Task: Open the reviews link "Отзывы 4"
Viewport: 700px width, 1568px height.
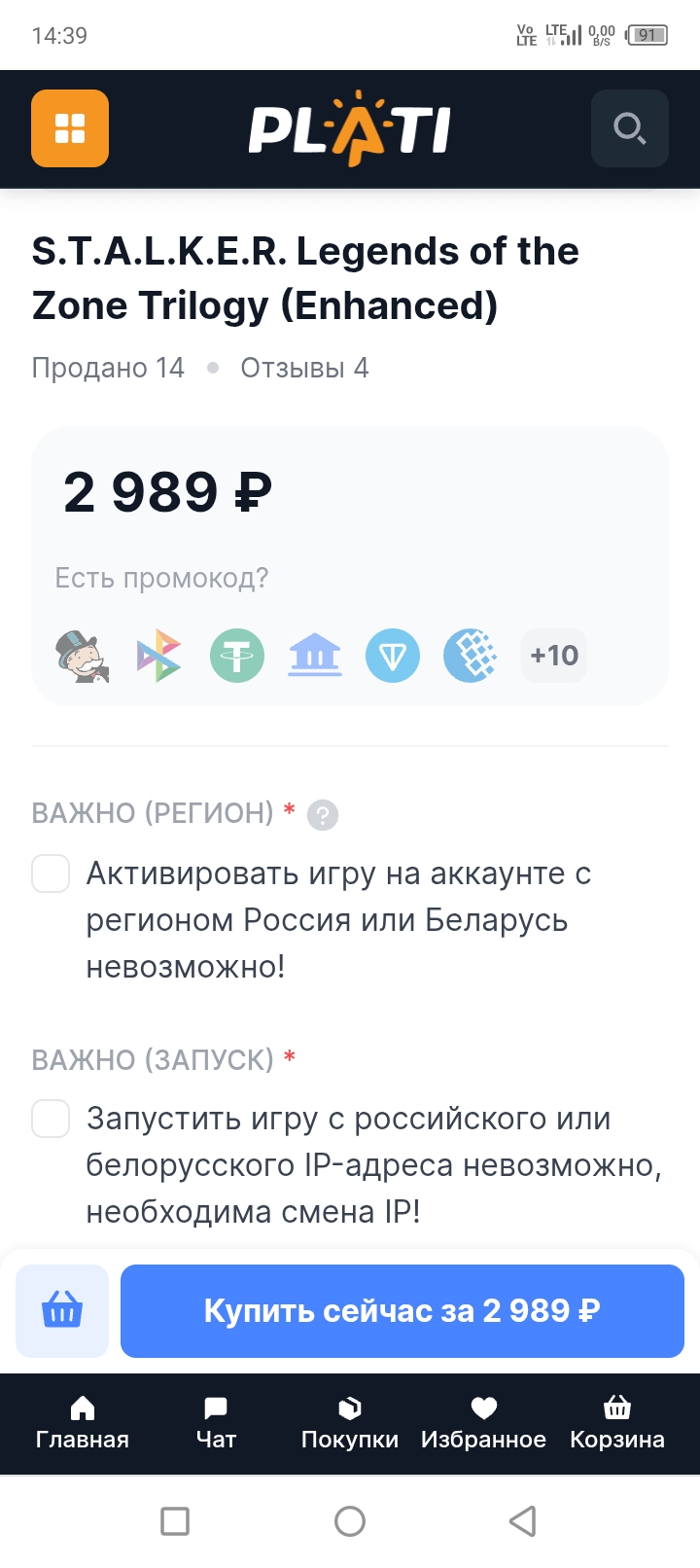Action: click(304, 368)
